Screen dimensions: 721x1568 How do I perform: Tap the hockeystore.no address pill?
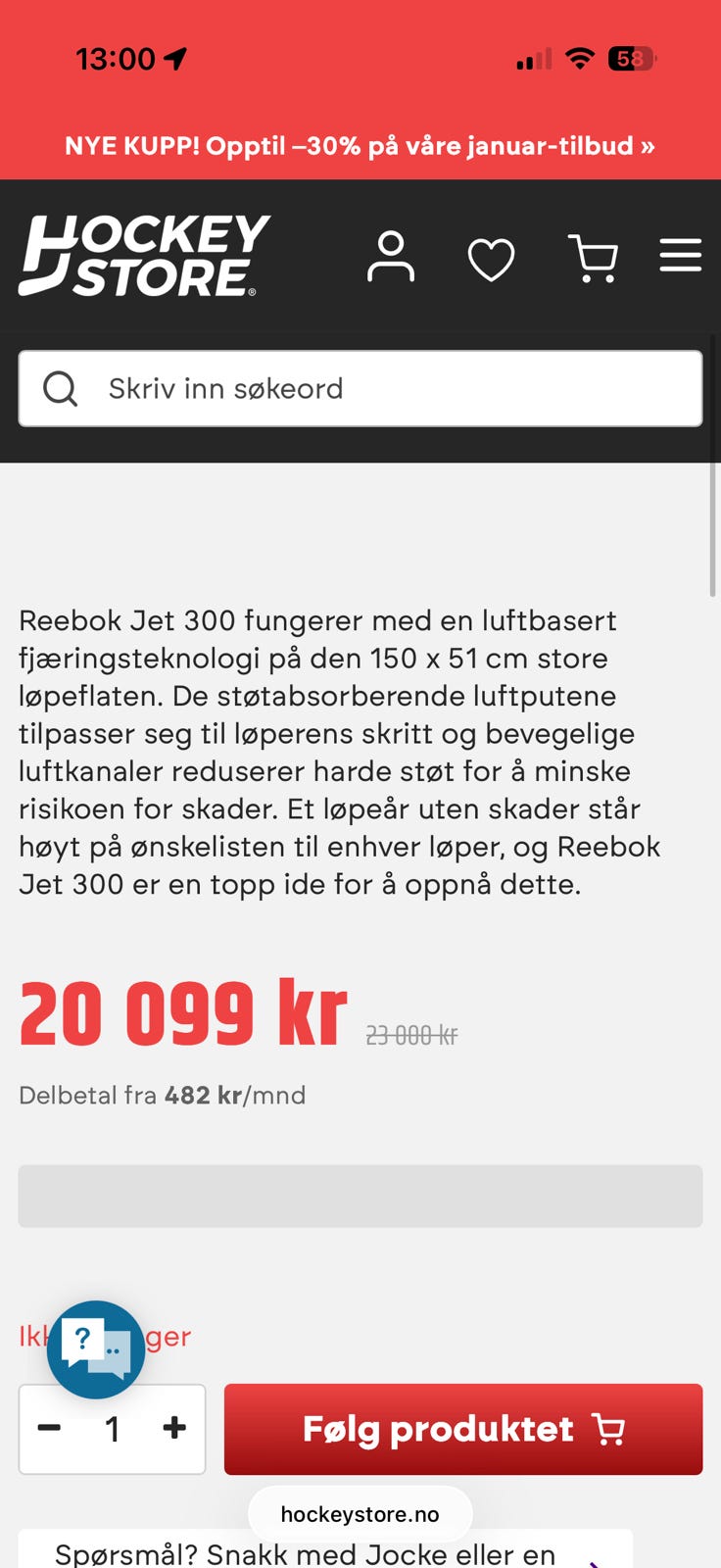coord(360,1513)
